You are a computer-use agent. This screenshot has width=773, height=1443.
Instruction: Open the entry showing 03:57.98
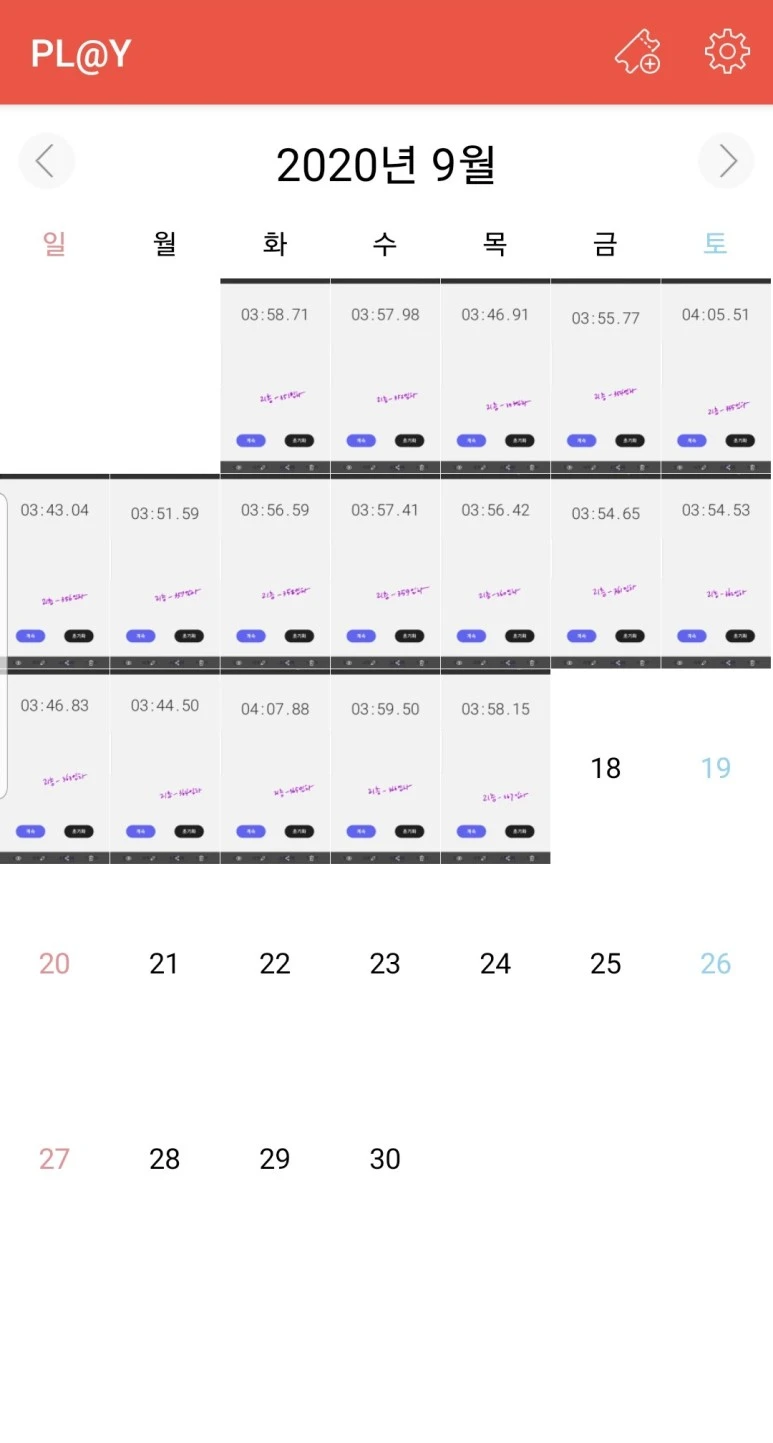coord(385,376)
